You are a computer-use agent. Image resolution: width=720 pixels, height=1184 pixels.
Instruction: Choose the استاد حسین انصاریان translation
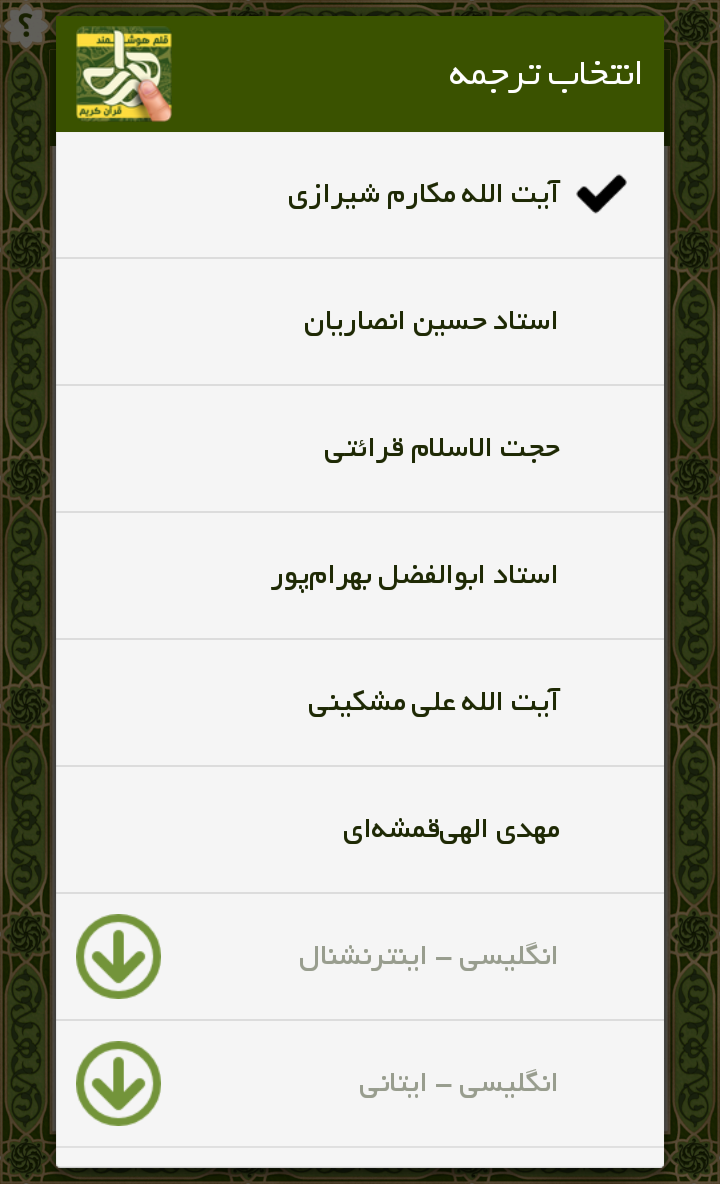(x=430, y=322)
